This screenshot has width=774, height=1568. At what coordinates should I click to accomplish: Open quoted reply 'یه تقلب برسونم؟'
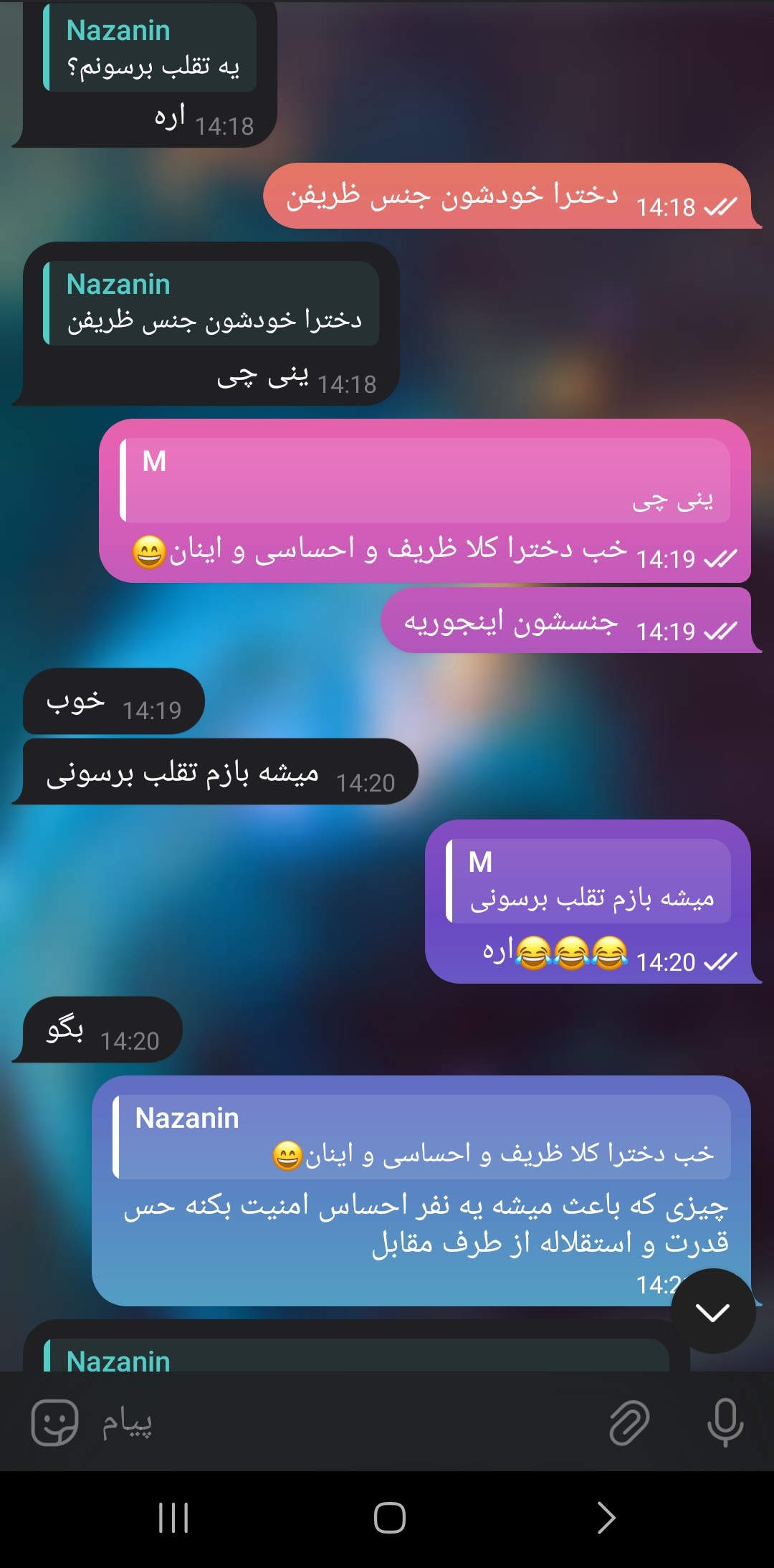click(150, 49)
